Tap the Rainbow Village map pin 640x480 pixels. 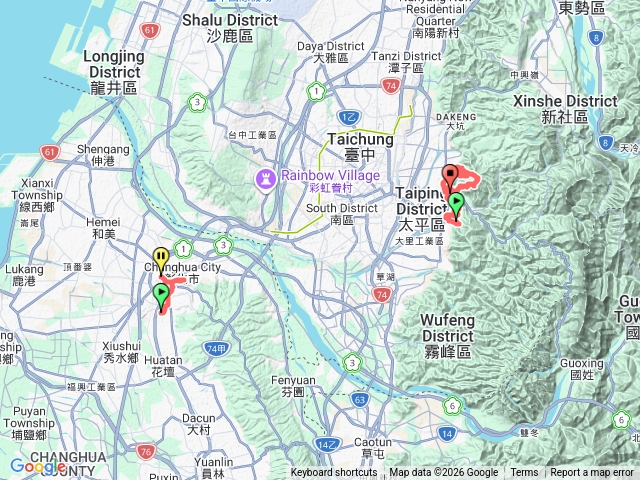[x=266, y=178]
